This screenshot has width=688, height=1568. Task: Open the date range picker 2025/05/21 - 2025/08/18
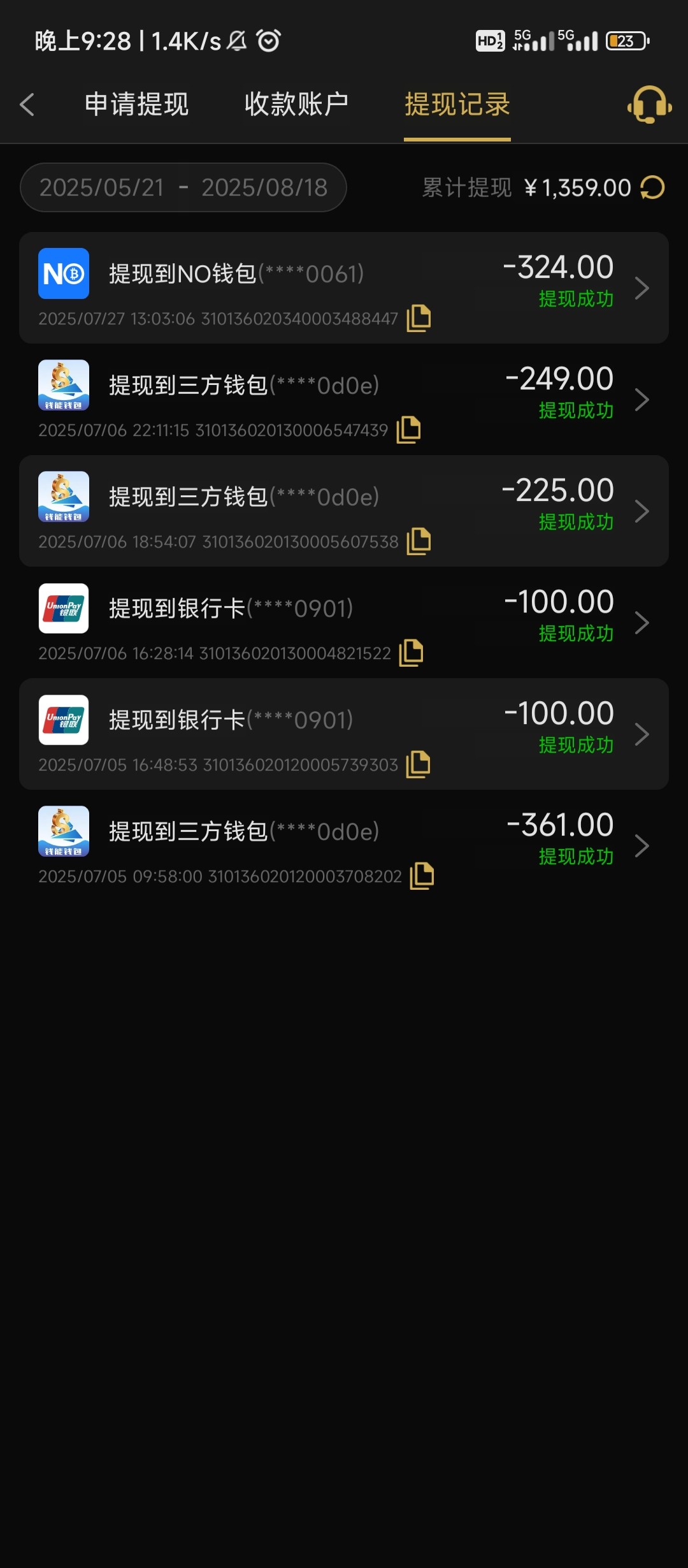click(183, 187)
